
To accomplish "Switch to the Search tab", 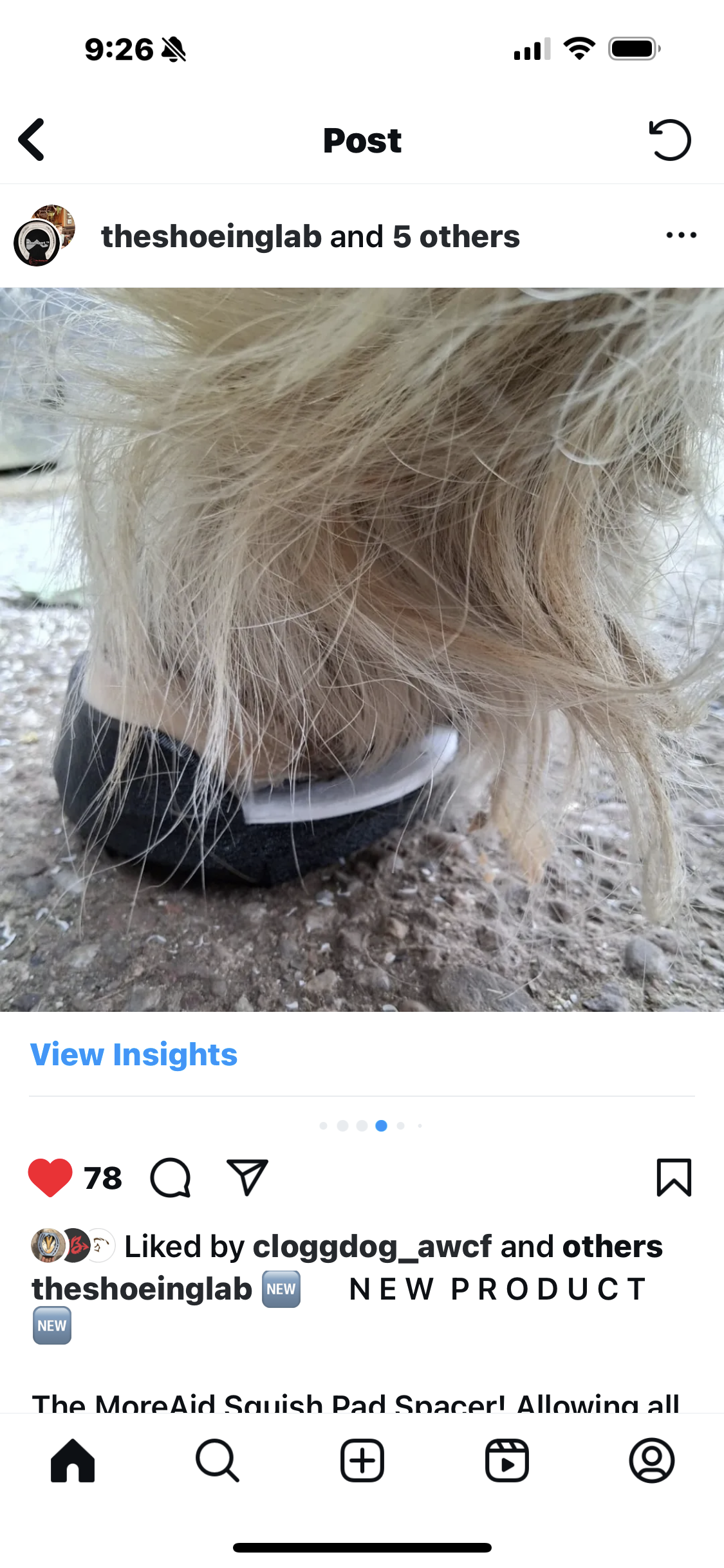I will tap(218, 1461).
